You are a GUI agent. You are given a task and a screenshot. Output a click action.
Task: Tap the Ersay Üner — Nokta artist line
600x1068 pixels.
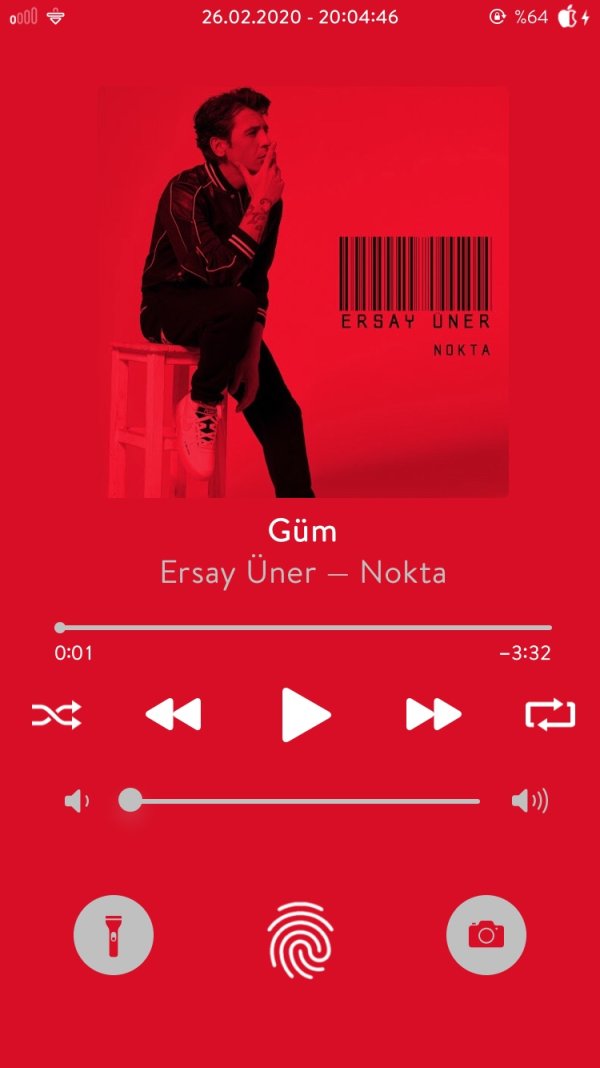(303, 573)
